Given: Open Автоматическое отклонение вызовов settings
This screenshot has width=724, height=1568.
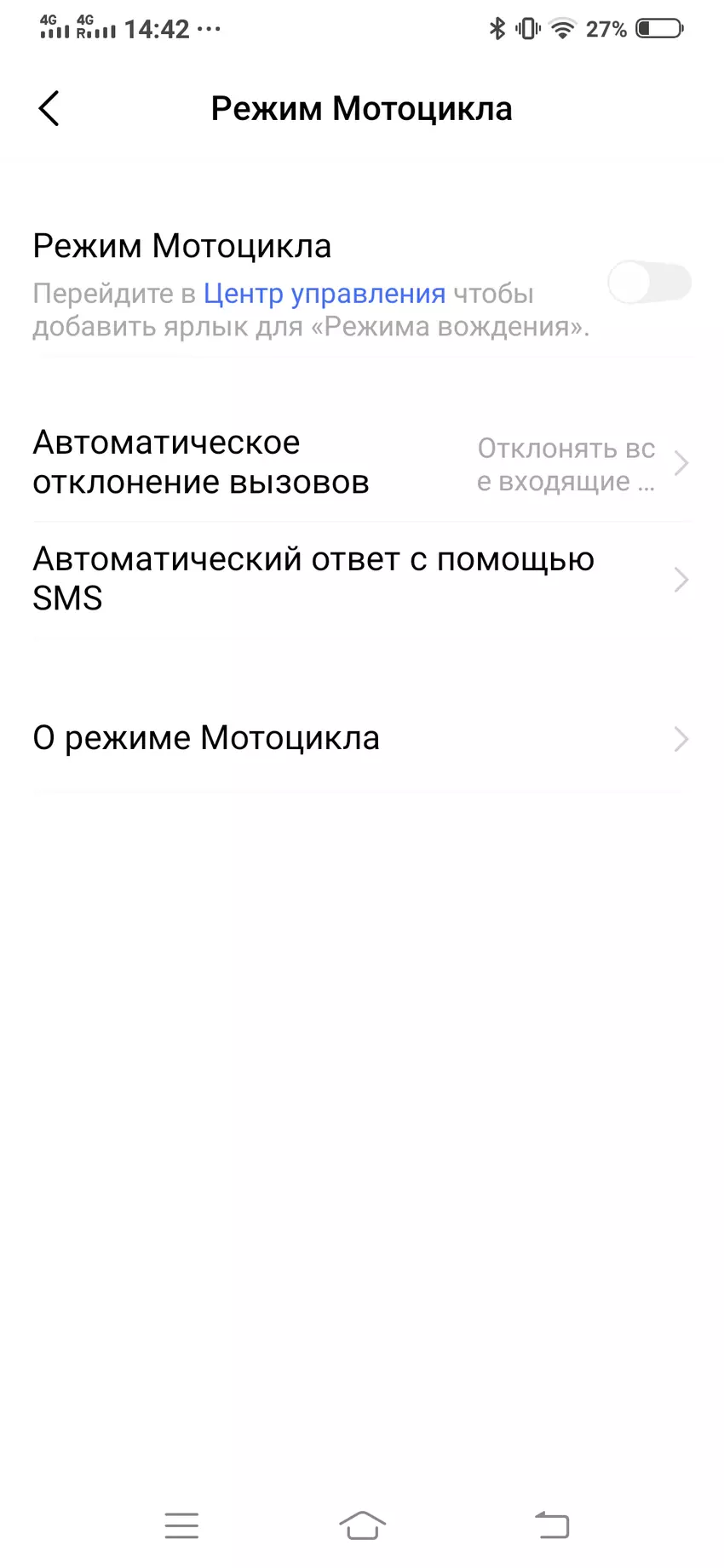Looking at the screenshot, I should [361, 463].
